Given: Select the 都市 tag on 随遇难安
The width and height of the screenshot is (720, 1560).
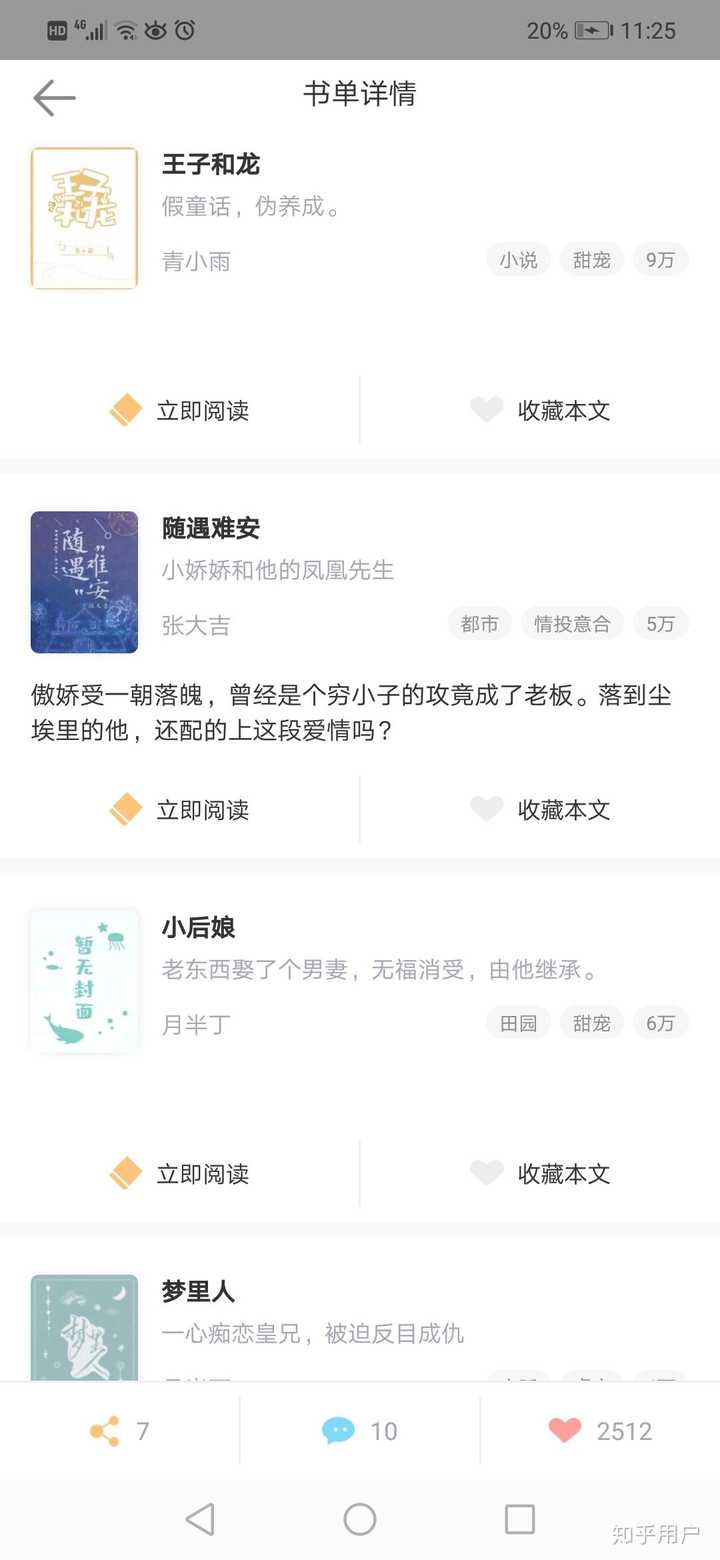Looking at the screenshot, I should (480, 624).
